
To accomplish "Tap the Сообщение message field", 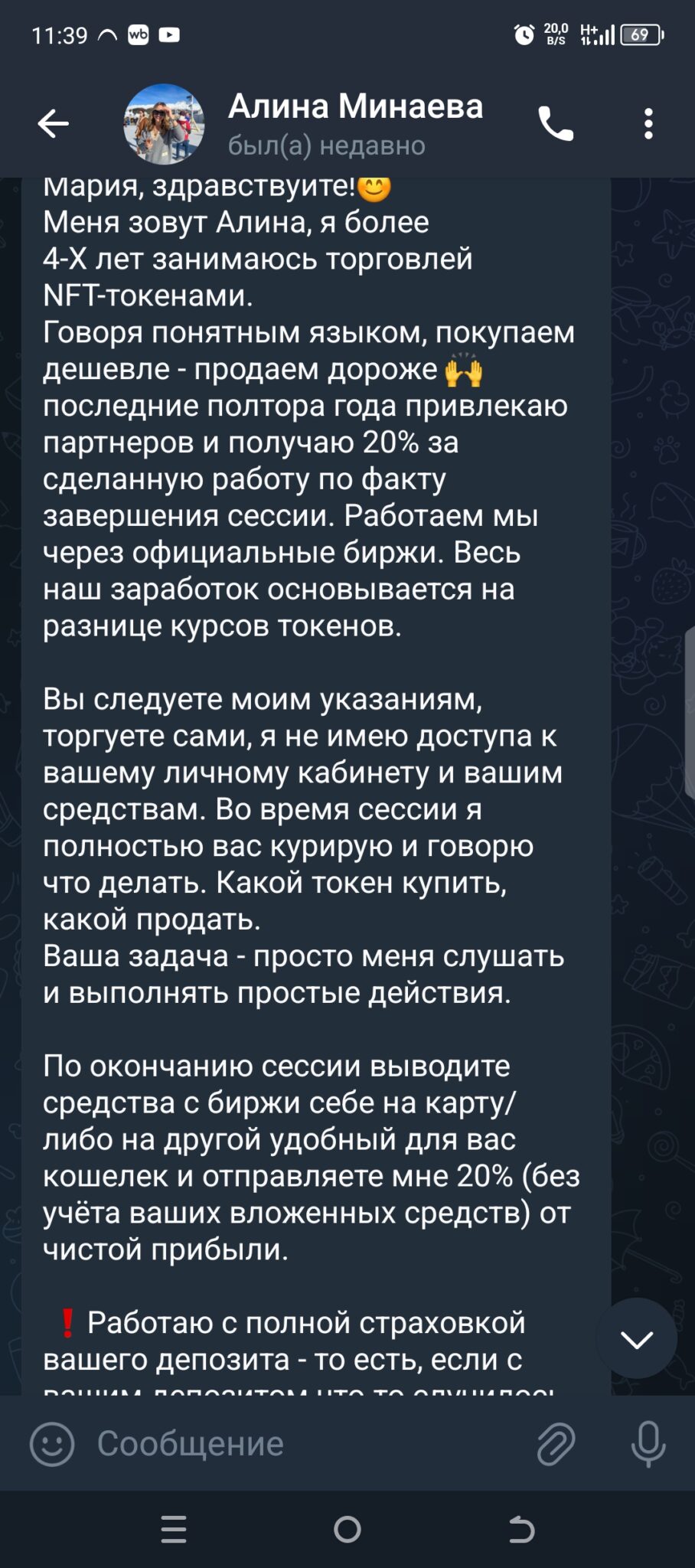I will (306, 1444).
